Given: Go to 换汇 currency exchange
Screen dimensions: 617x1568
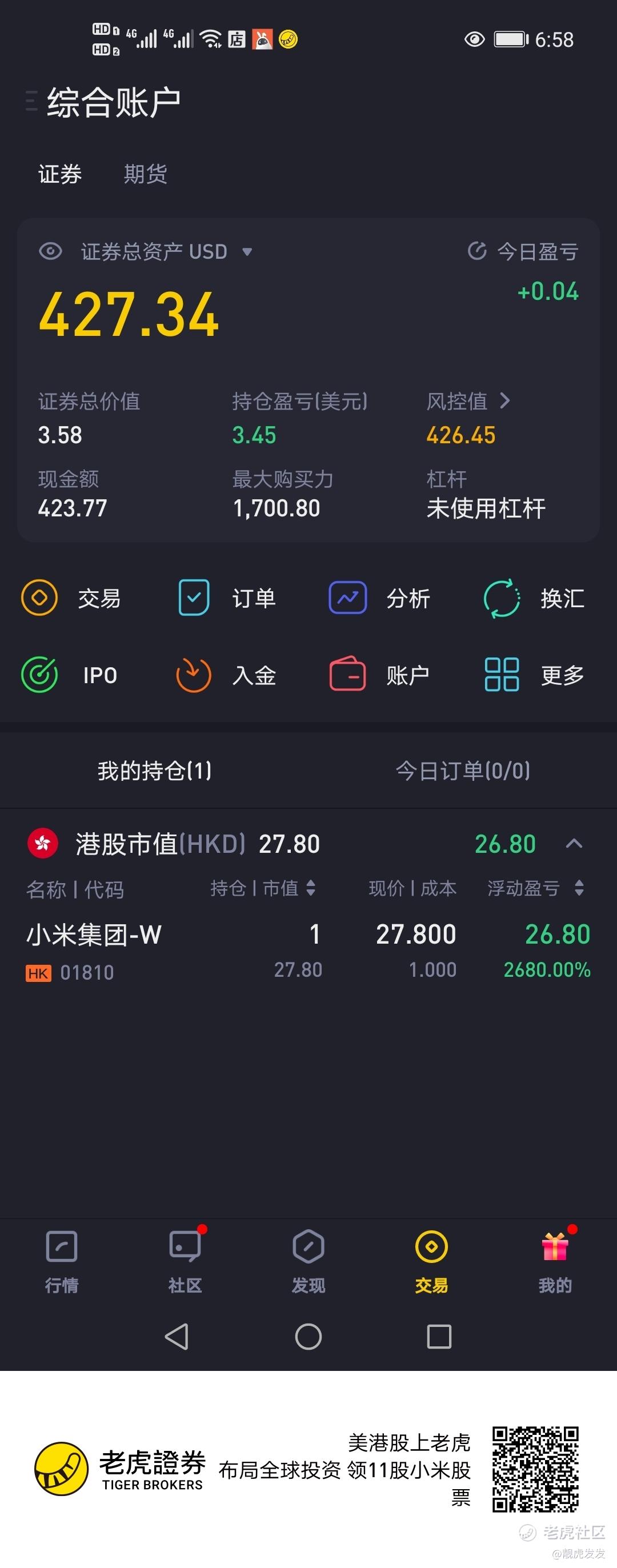Looking at the screenshot, I should 534,598.
